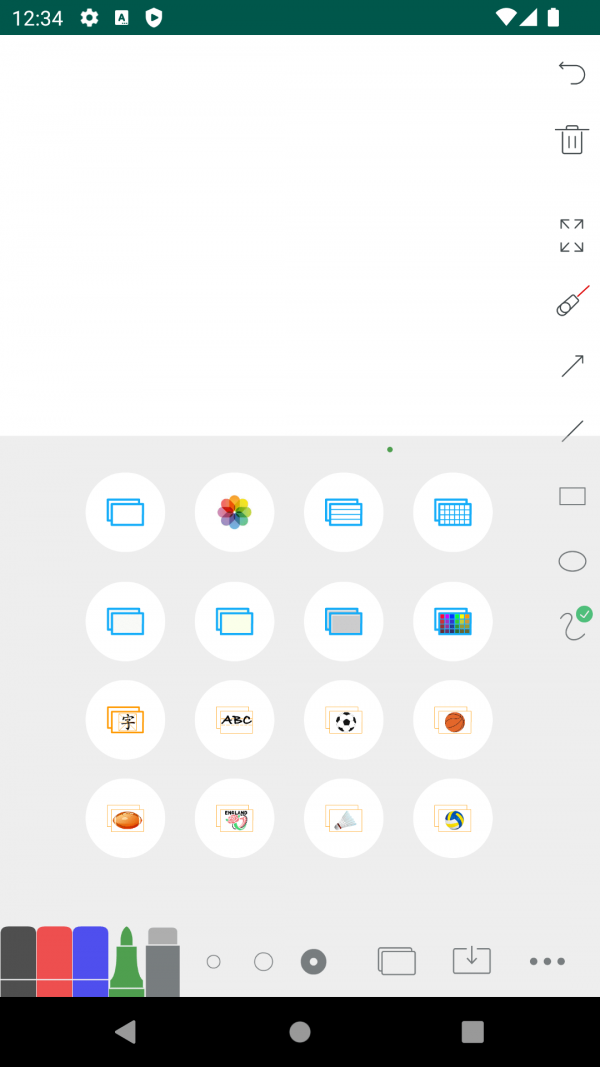Pick the blue marker

point(90,962)
